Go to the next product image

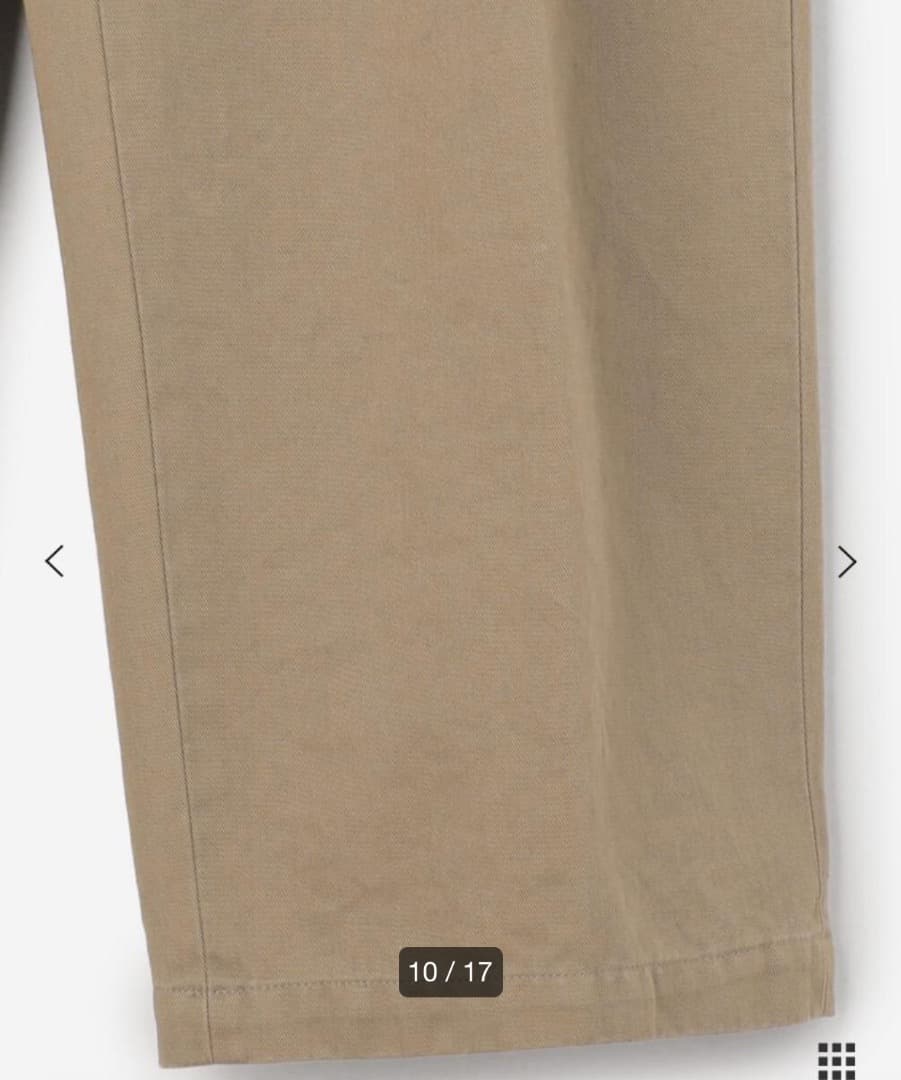pyautogui.click(x=846, y=562)
